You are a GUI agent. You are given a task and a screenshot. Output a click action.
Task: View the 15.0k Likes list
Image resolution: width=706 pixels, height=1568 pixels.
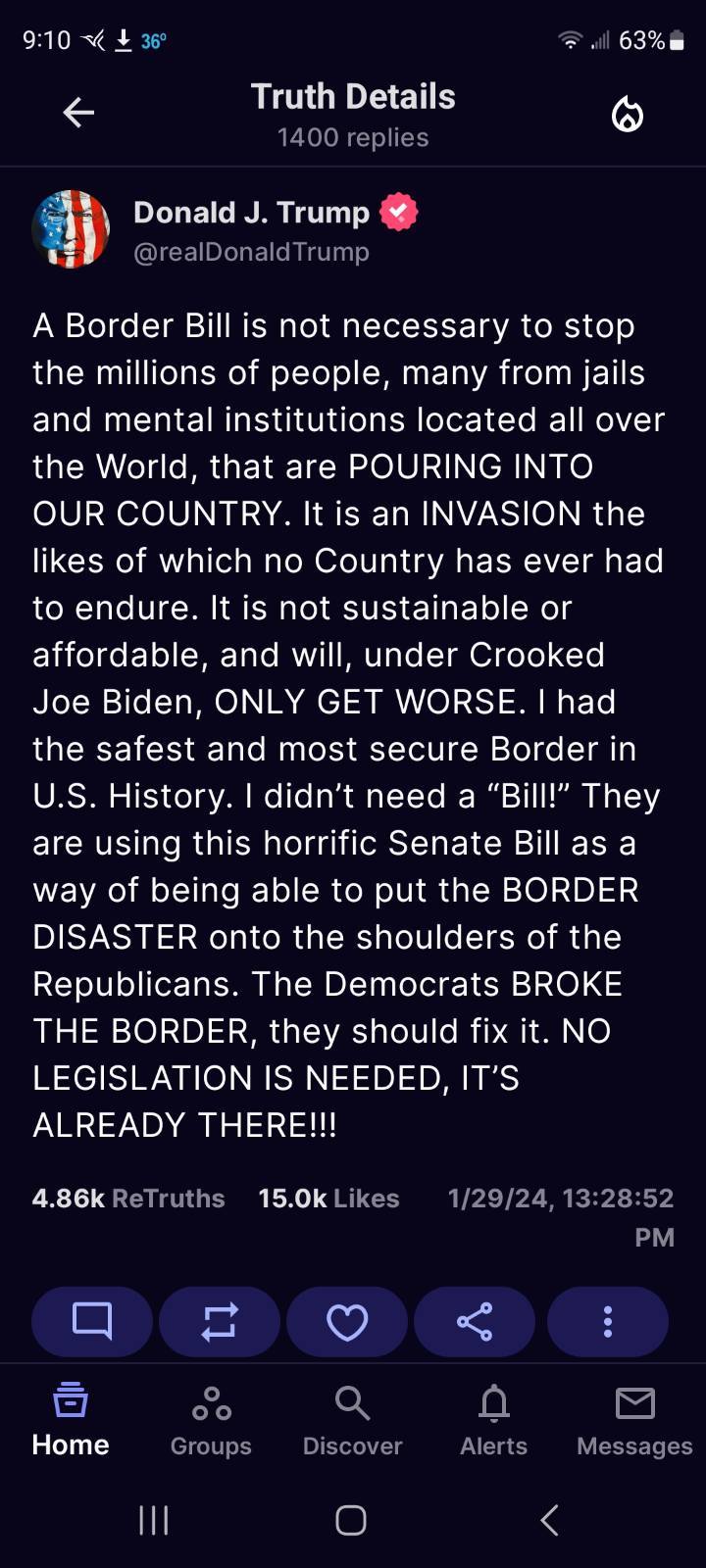point(328,1199)
